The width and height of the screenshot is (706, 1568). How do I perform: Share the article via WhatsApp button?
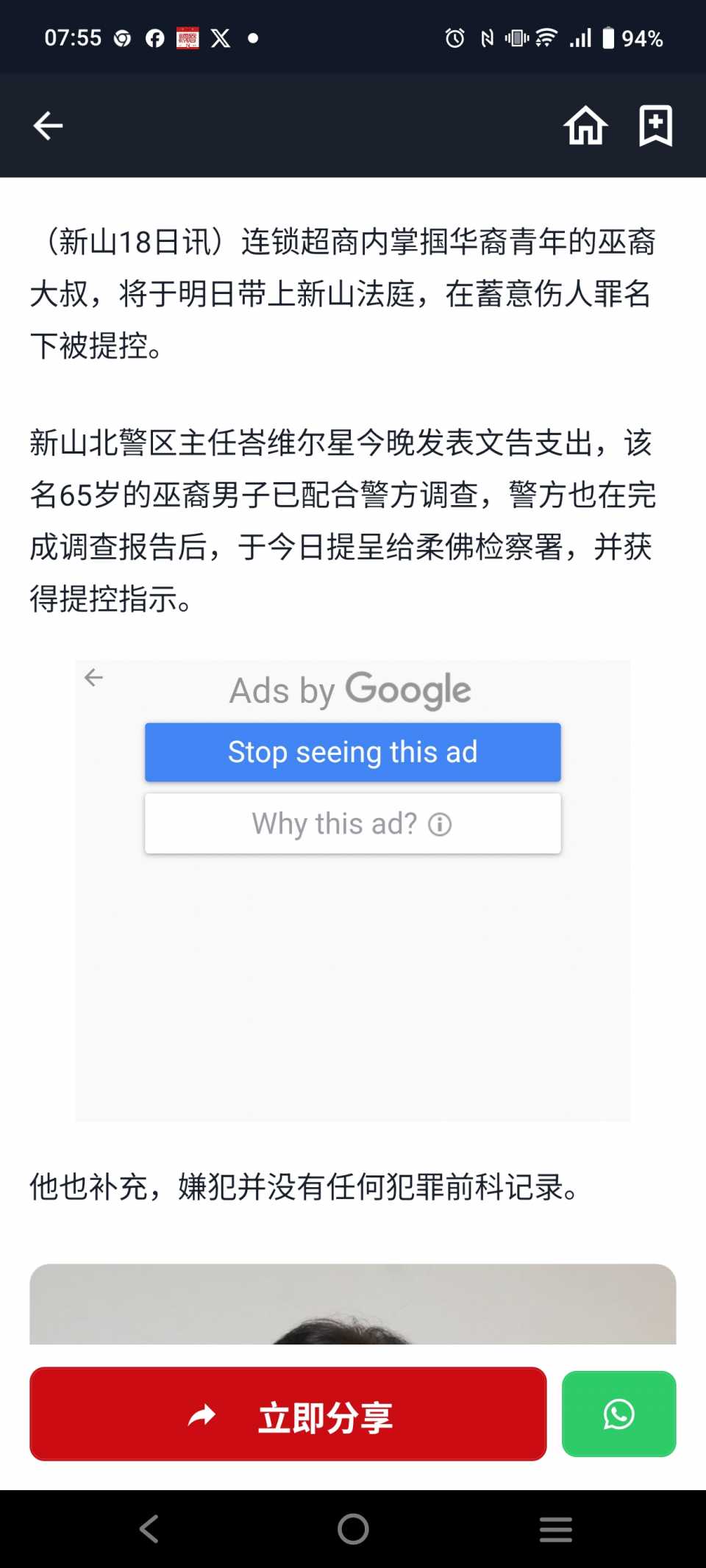618,1414
